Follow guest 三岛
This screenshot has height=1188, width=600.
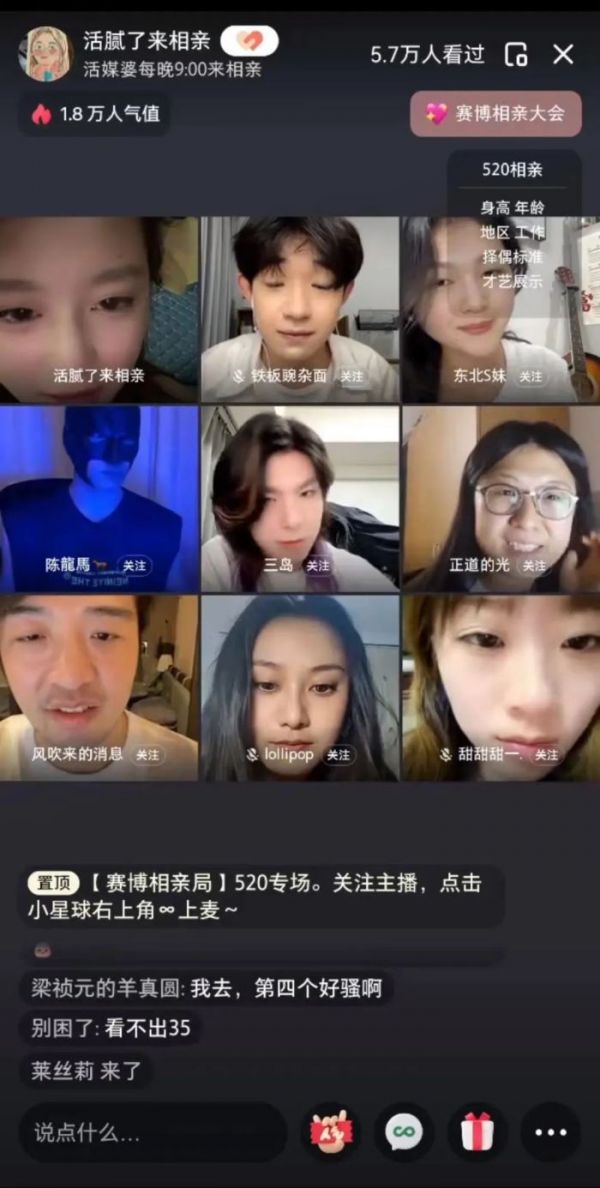317,565
